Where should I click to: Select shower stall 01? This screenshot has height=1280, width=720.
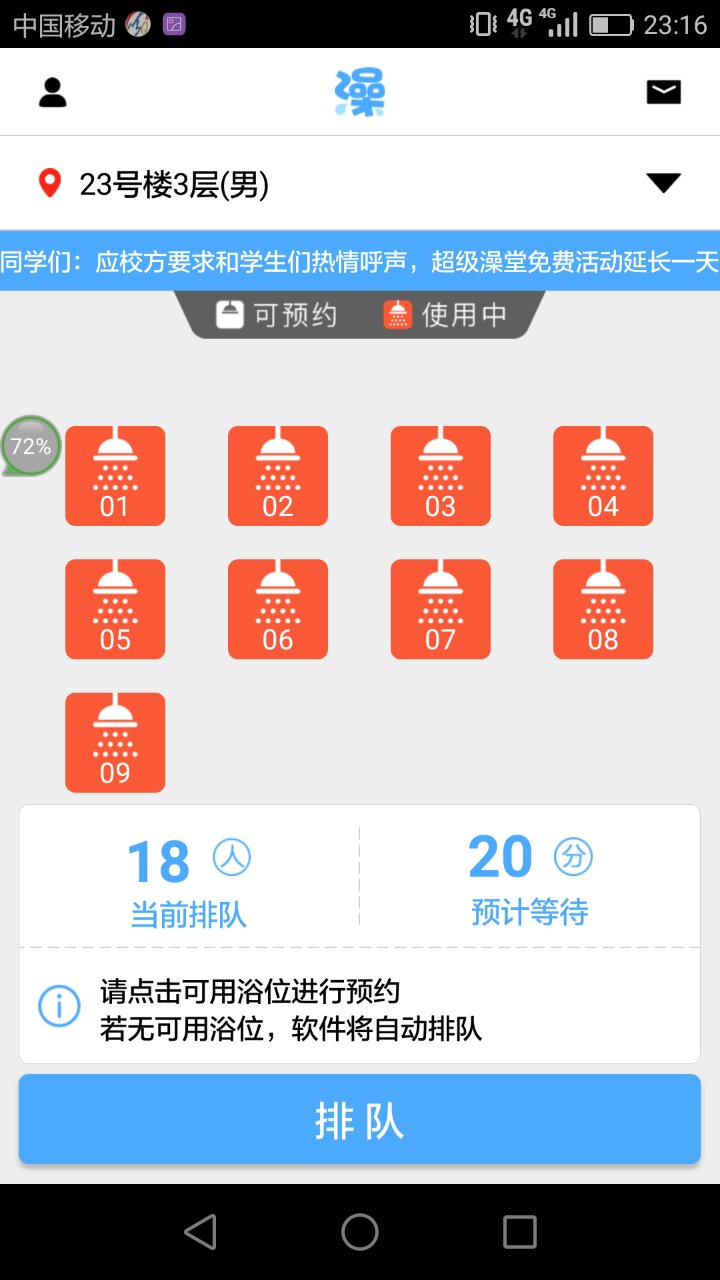(x=115, y=476)
